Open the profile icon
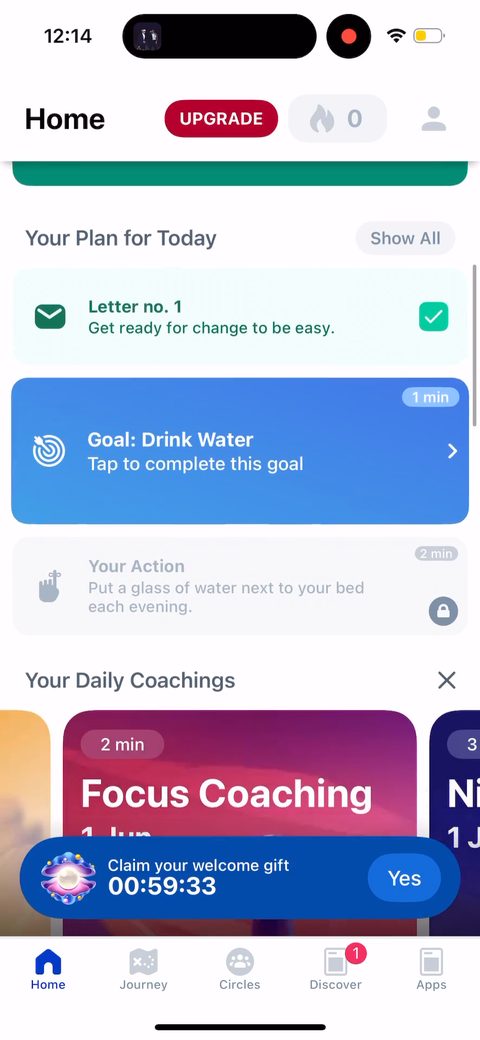The height and width of the screenshot is (1040, 480). 434,119
